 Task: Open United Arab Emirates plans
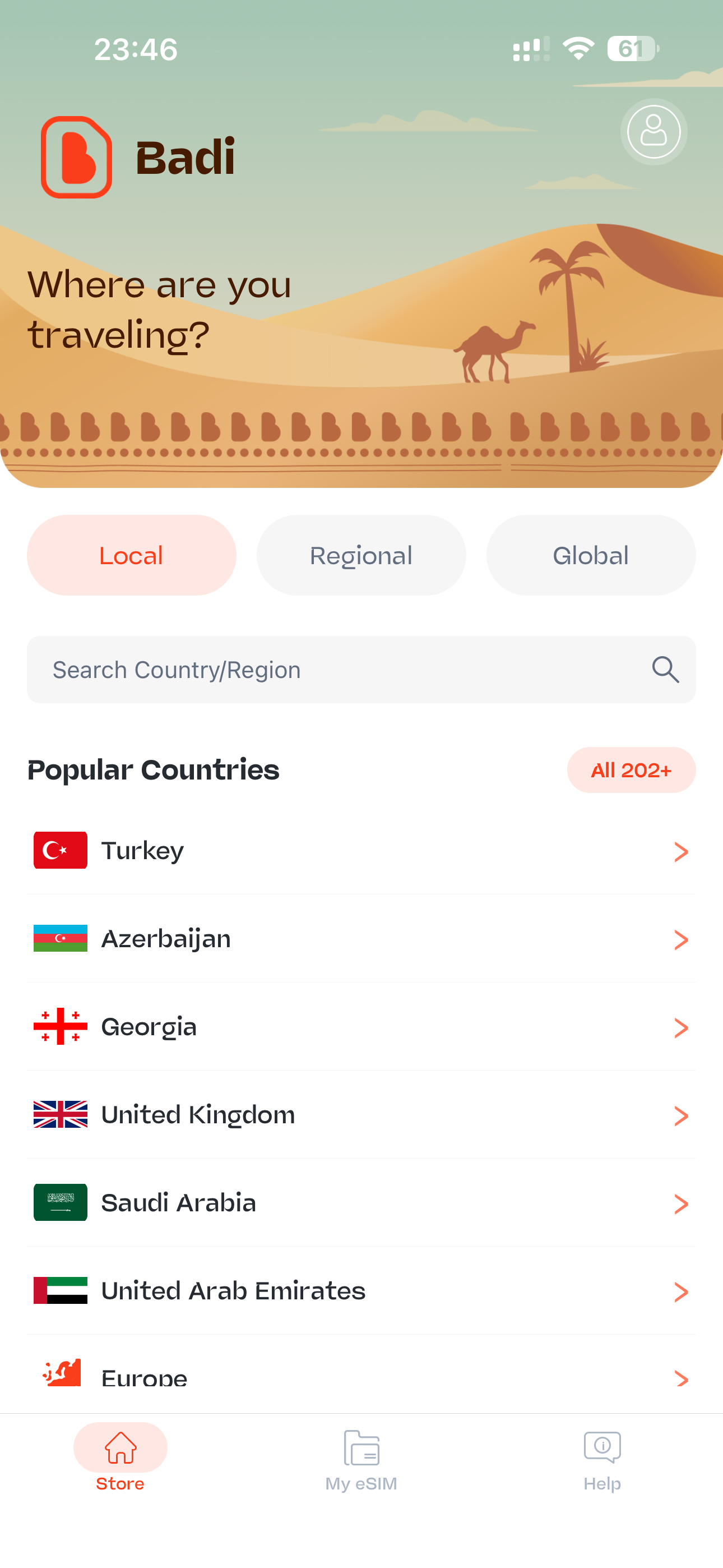[x=361, y=1290]
